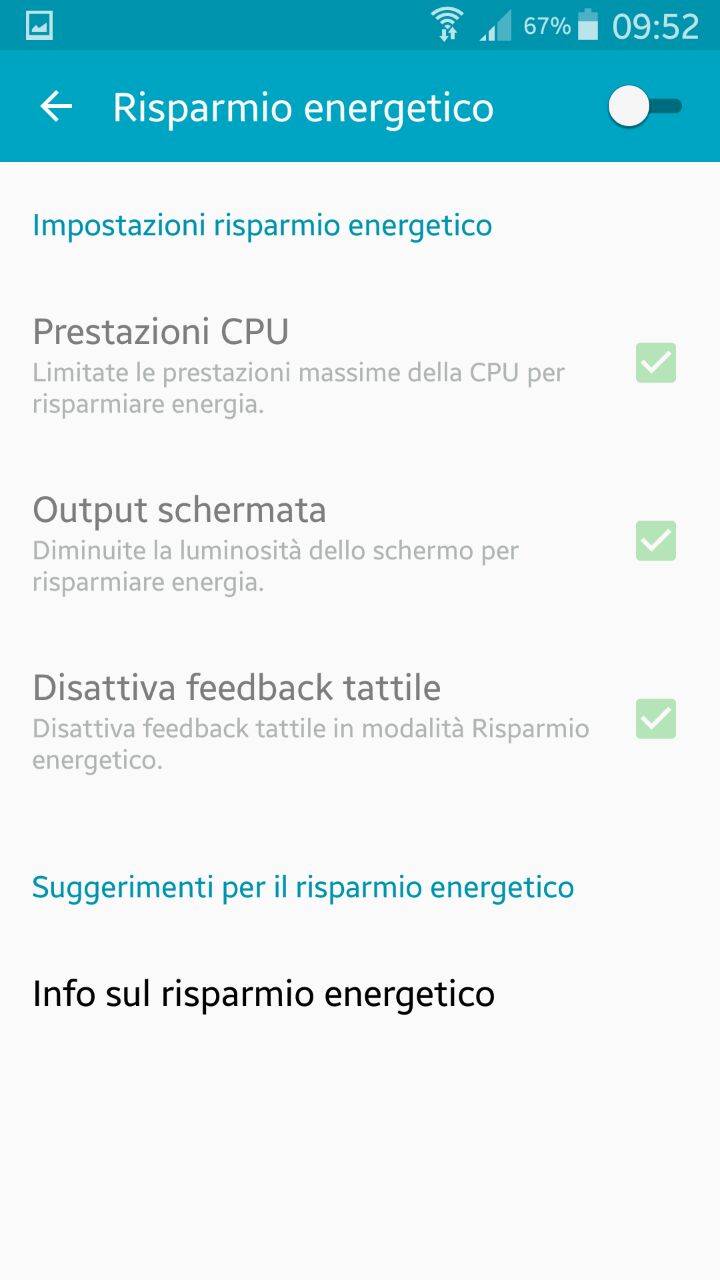
Task: Toggle the Output schermata checkbox
Action: pyautogui.click(x=656, y=540)
